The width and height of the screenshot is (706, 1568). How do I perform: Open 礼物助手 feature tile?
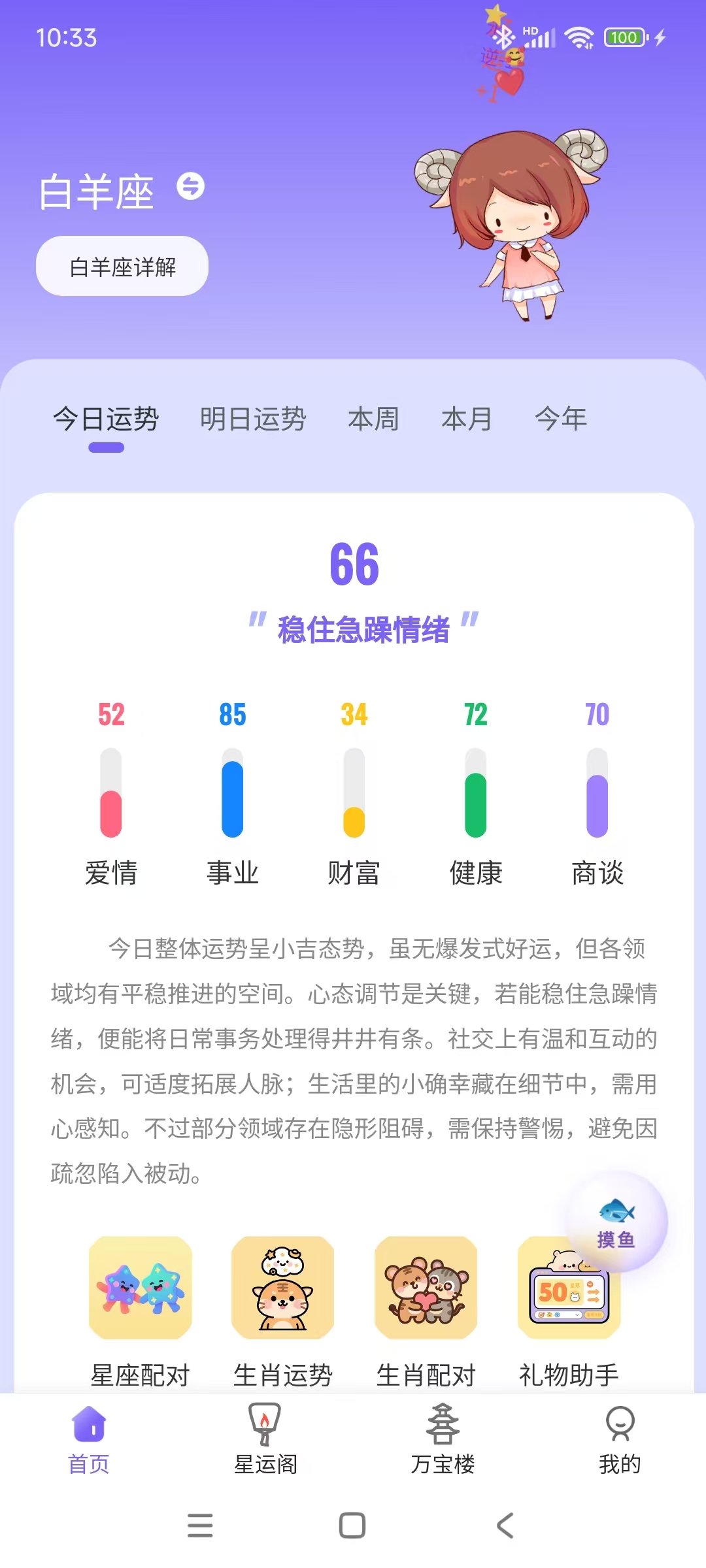[569, 1312]
